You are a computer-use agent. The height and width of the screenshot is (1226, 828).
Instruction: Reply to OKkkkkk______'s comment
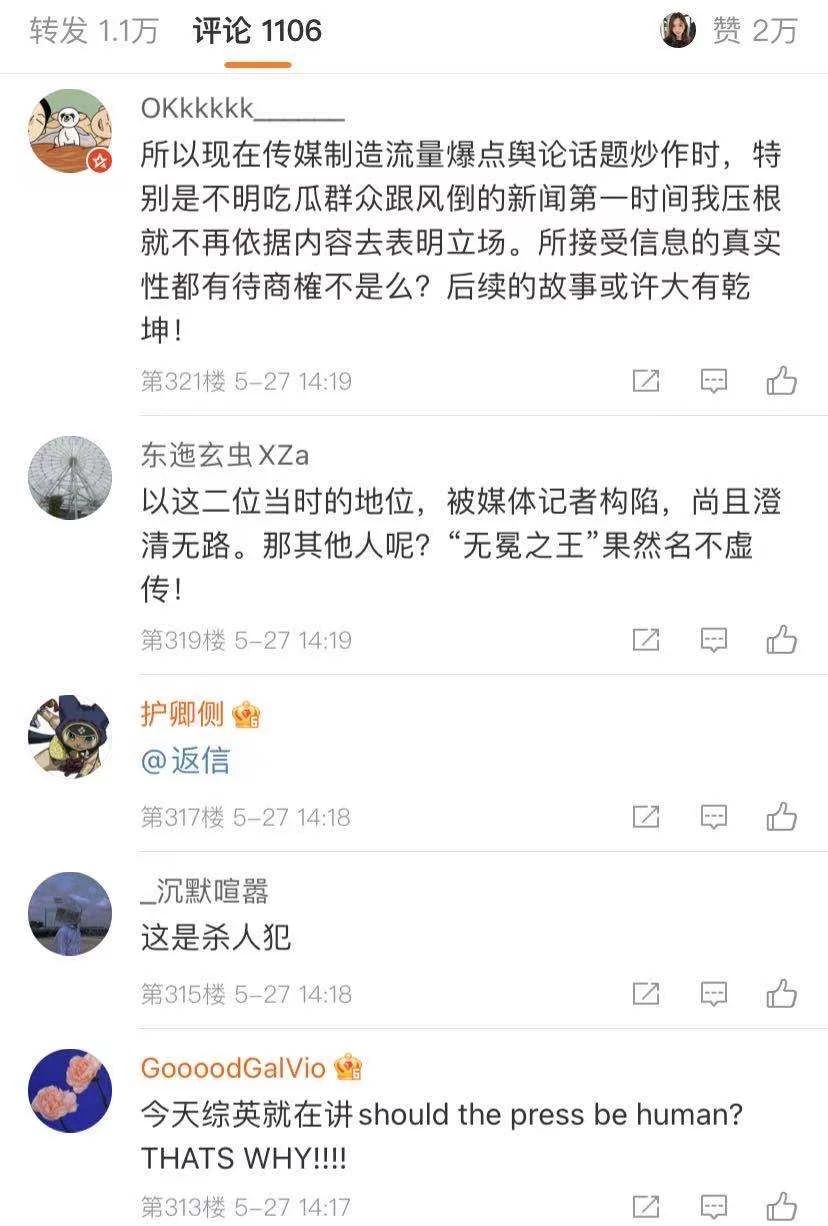point(713,381)
